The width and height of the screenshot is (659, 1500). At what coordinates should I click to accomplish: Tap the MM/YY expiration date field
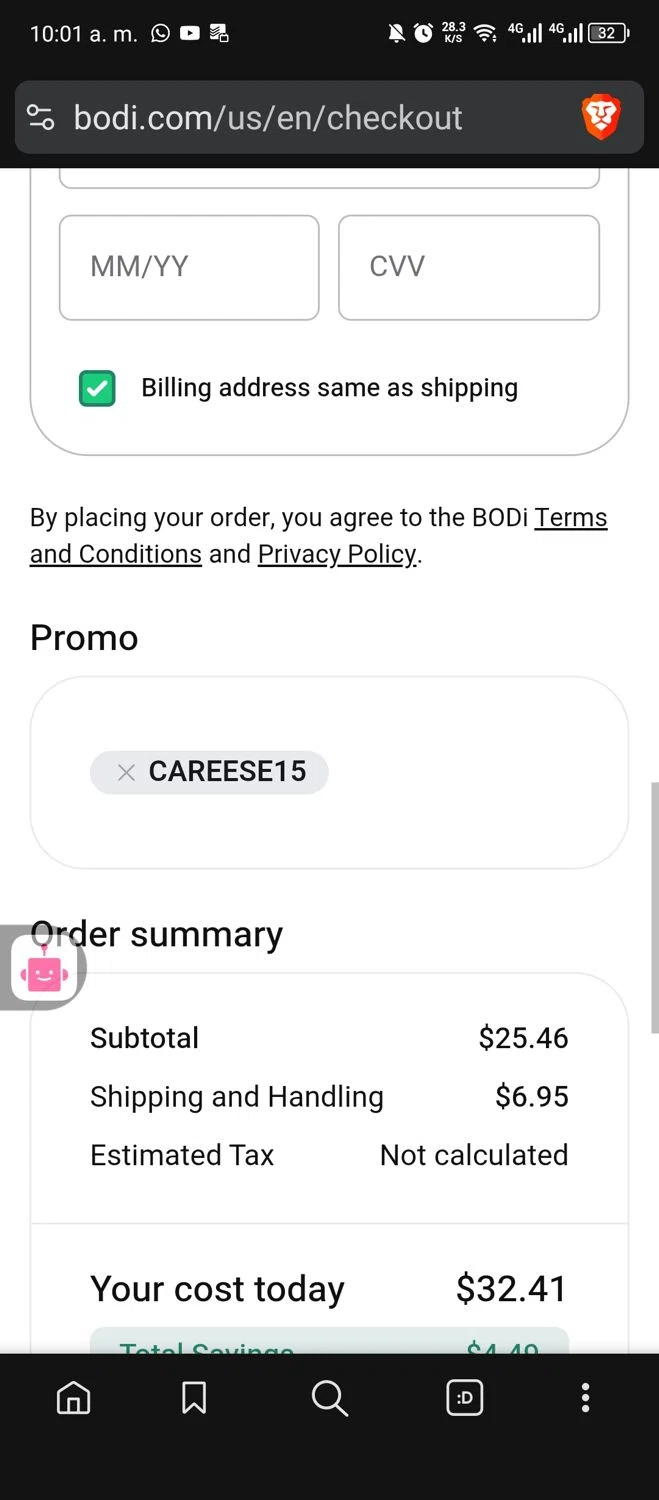[x=189, y=267]
